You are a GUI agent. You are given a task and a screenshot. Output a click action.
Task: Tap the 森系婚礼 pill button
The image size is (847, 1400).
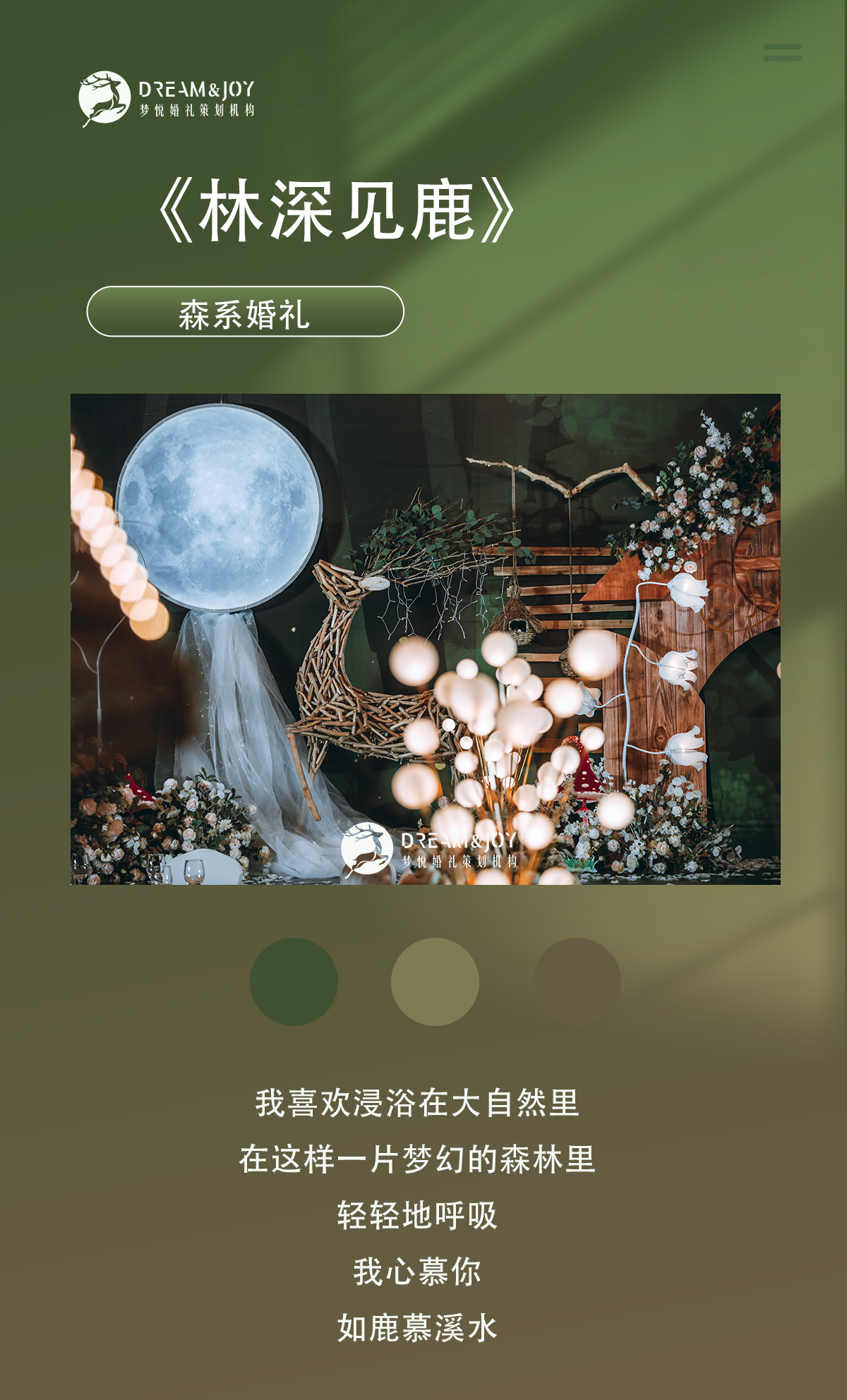(x=245, y=311)
